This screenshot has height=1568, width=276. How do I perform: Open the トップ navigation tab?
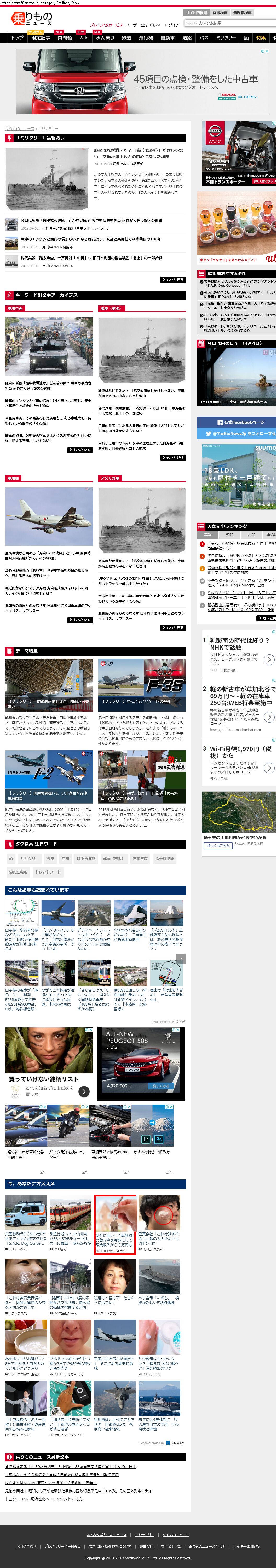pos(16,38)
